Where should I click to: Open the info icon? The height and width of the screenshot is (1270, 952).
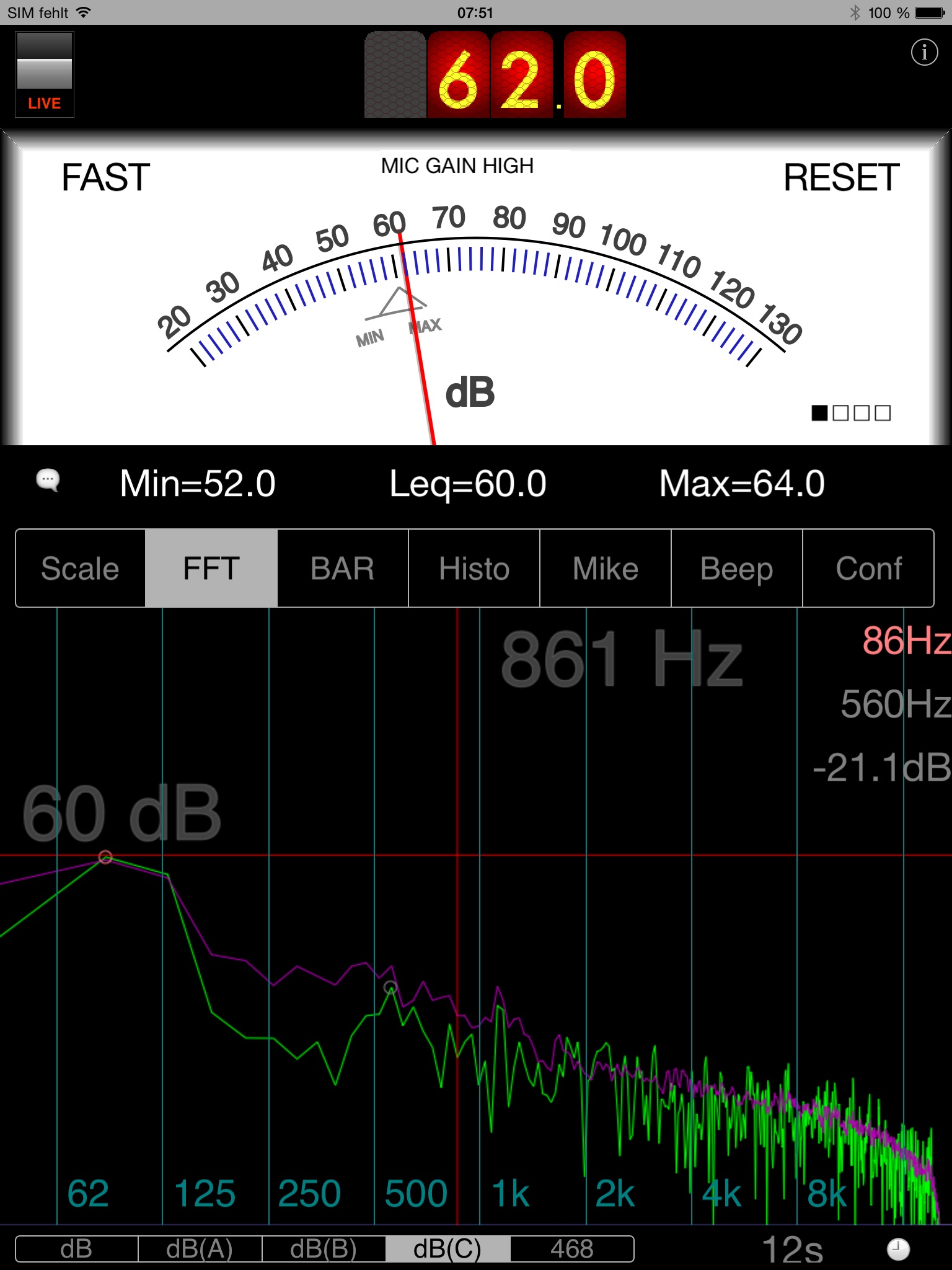(924, 53)
